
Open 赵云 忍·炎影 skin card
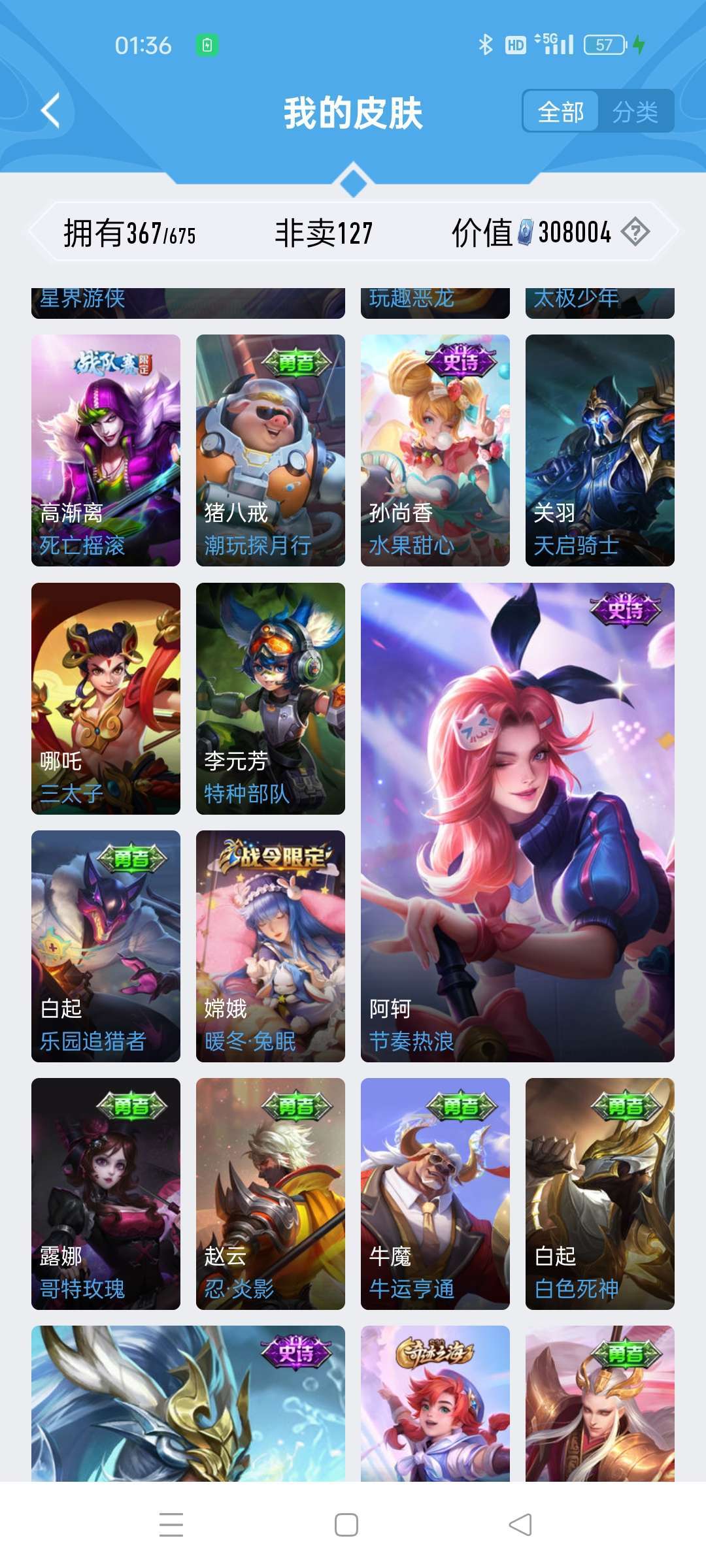[271, 1194]
